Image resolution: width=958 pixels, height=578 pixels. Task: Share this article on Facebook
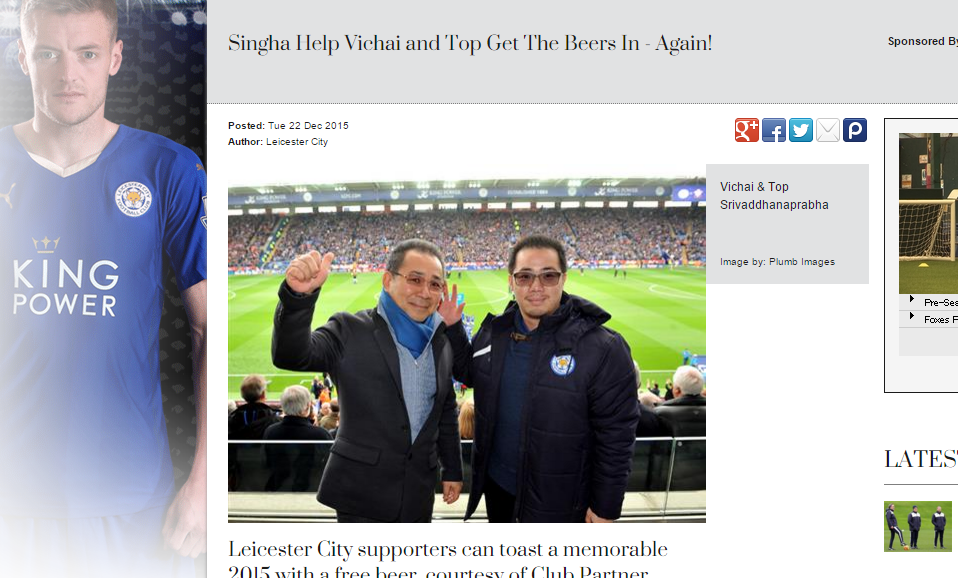(774, 130)
